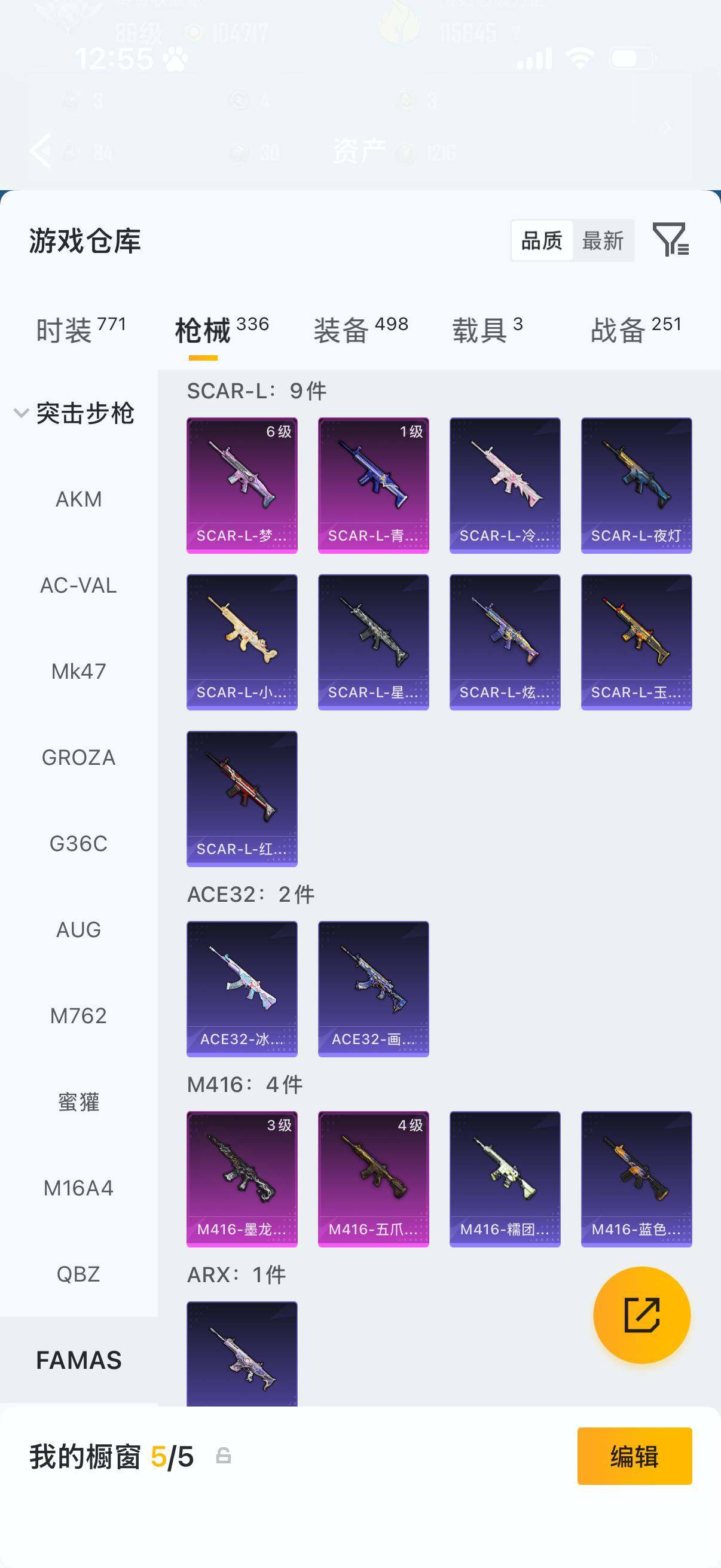The height and width of the screenshot is (1568, 721).
Task: Go back with the top-left arrow
Action: (41, 150)
